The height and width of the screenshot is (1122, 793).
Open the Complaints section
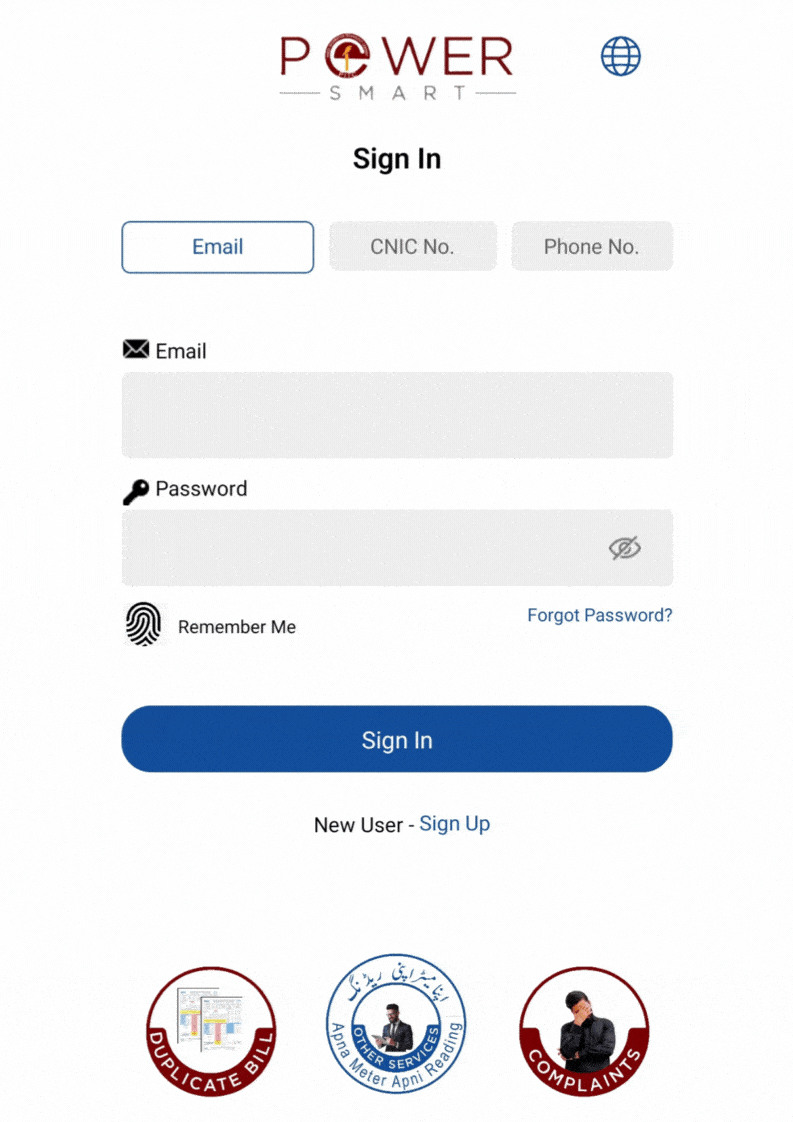pos(584,1031)
